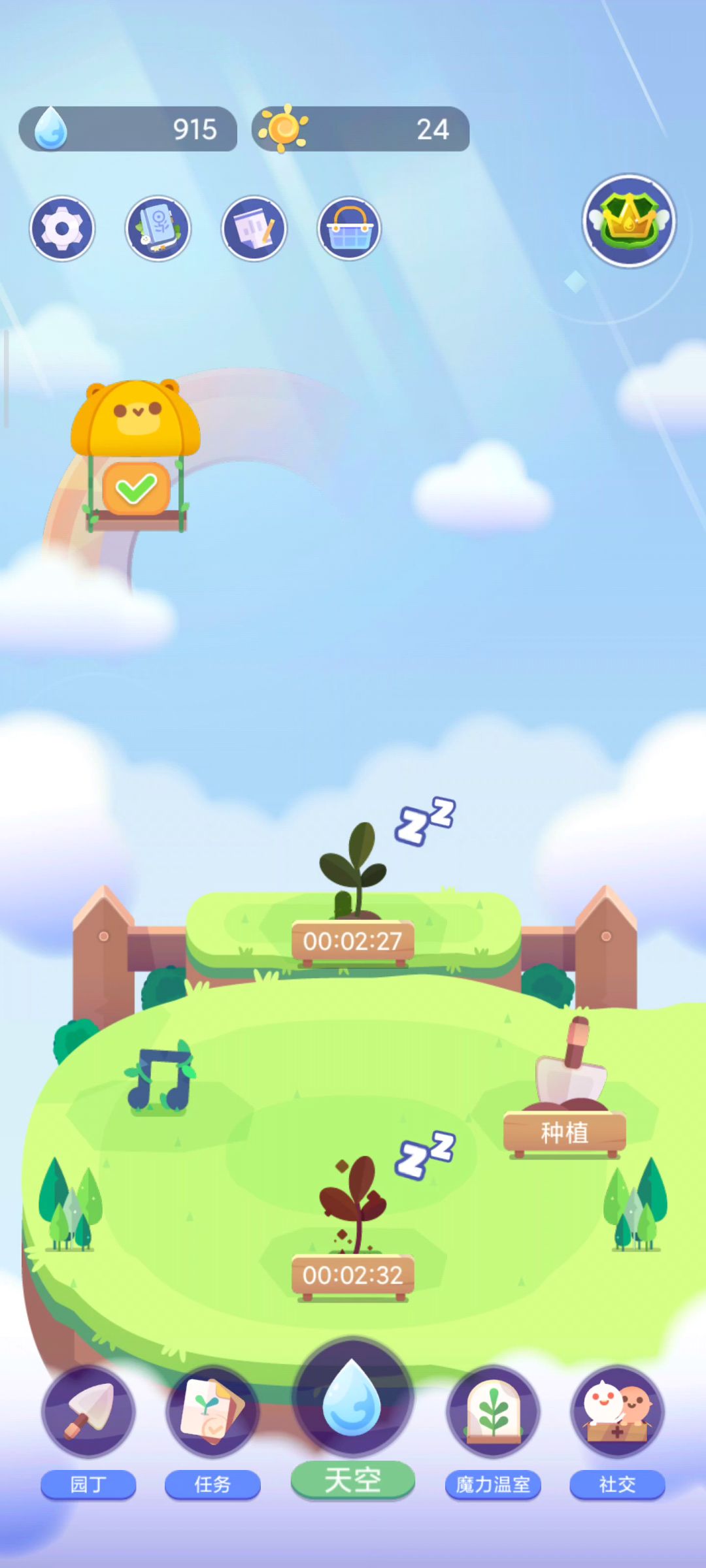Open the crown premium badge

coord(628,221)
